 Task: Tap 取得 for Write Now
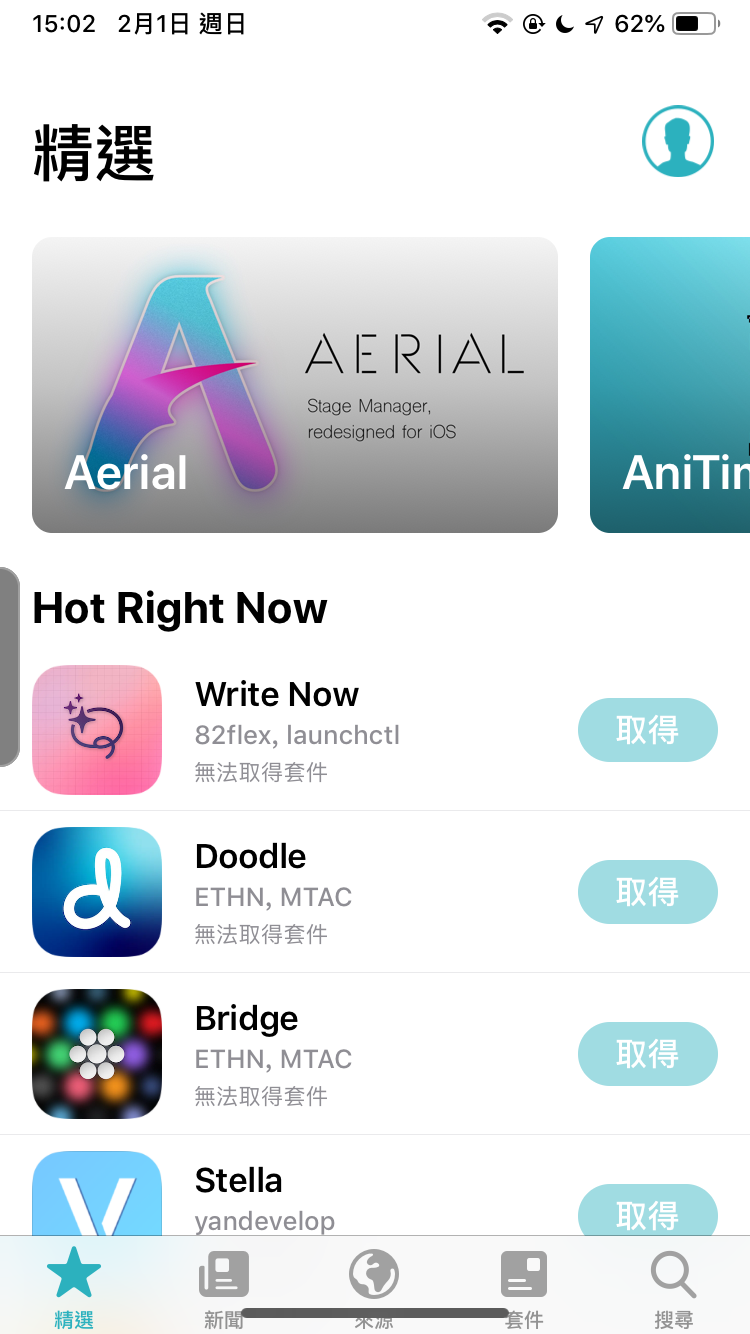647,730
